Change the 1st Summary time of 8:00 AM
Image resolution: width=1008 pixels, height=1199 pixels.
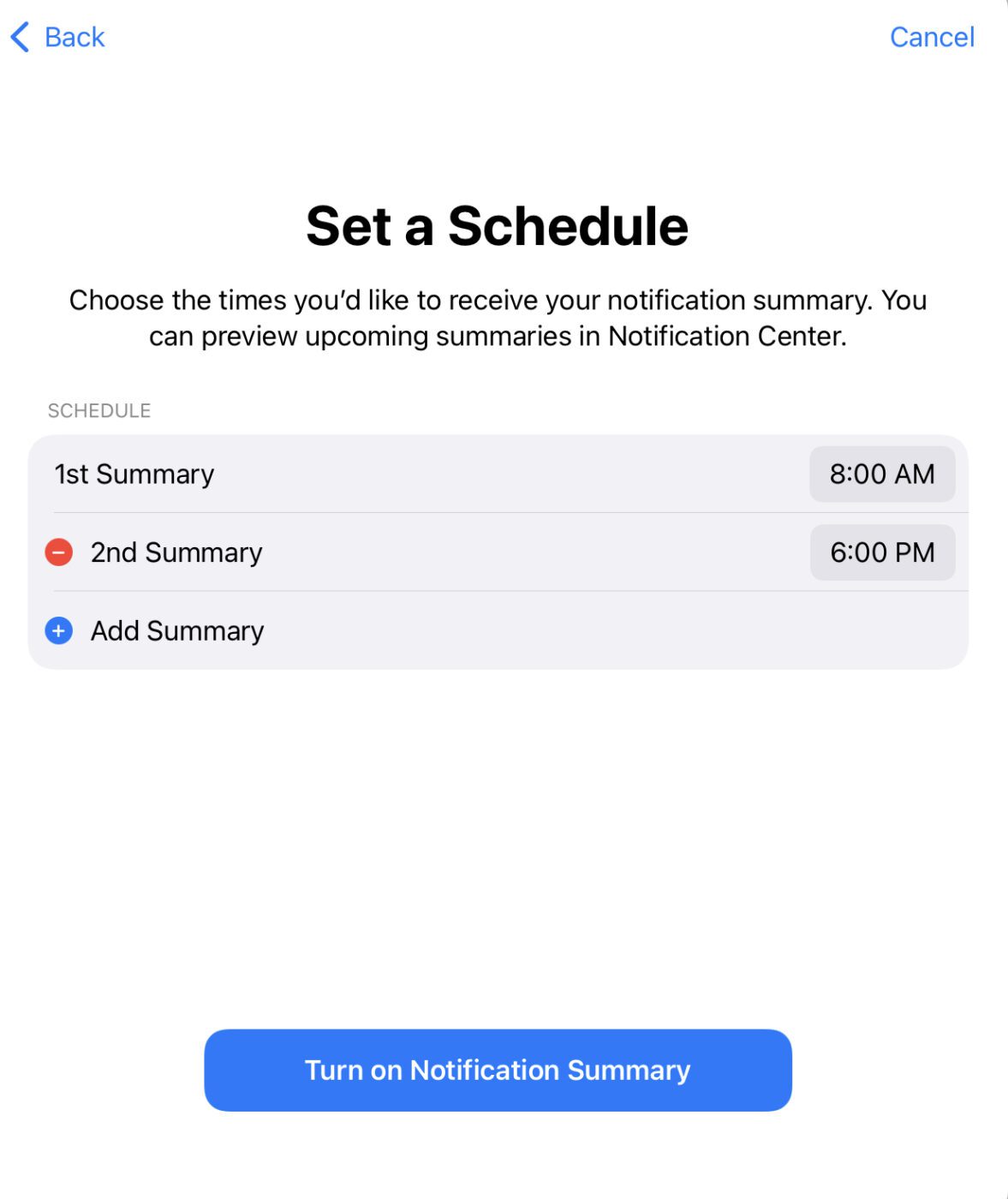881,474
